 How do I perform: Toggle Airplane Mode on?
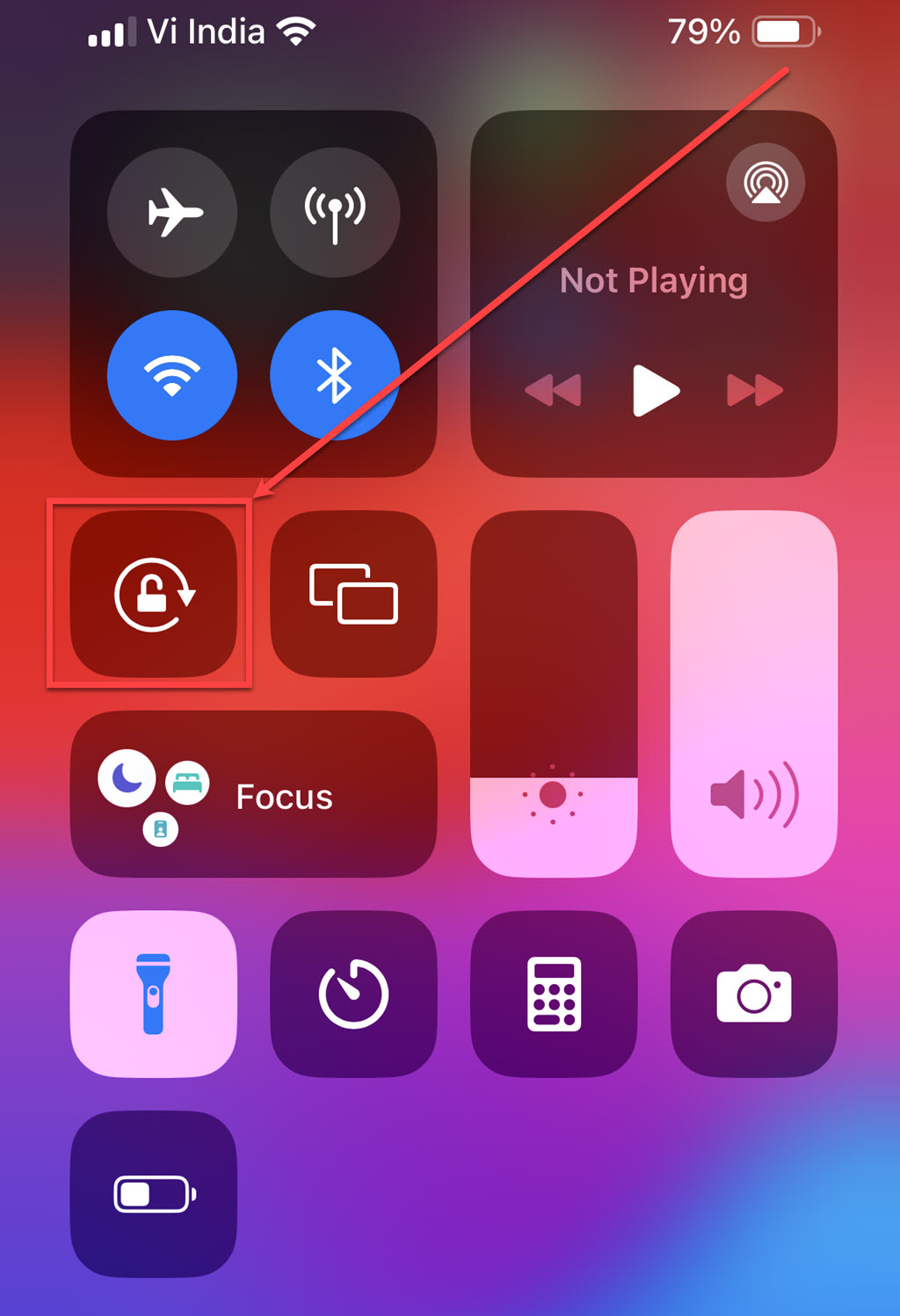(x=172, y=213)
